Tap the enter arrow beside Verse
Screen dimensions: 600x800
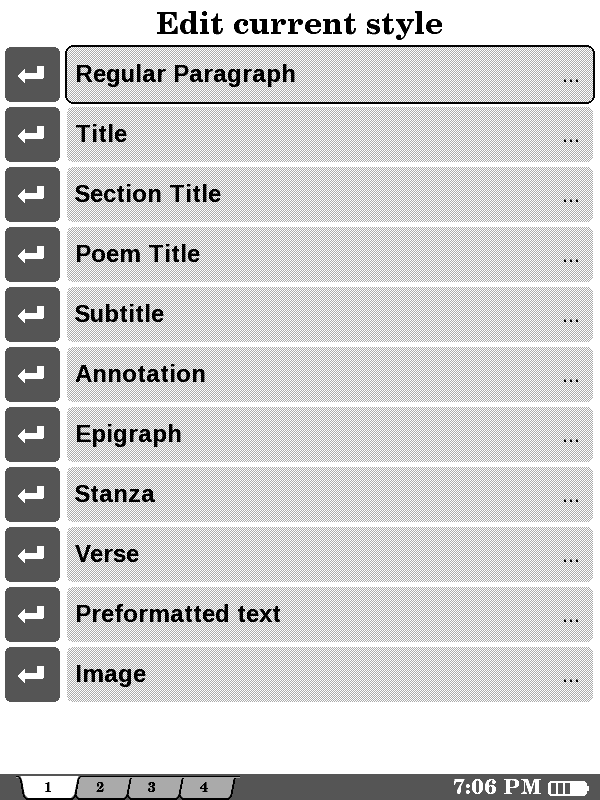click(32, 554)
